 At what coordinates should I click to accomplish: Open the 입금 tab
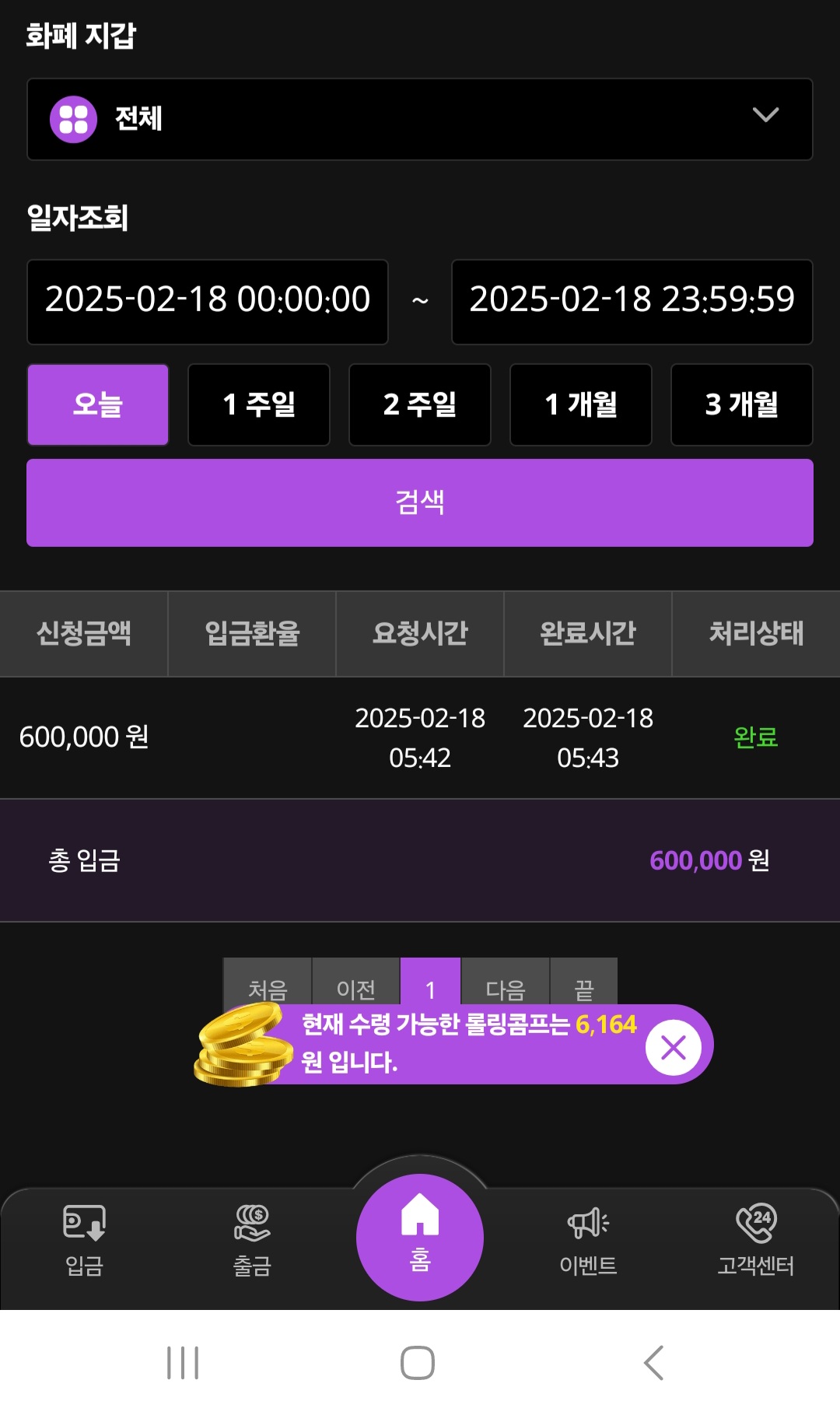click(84, 1242)
